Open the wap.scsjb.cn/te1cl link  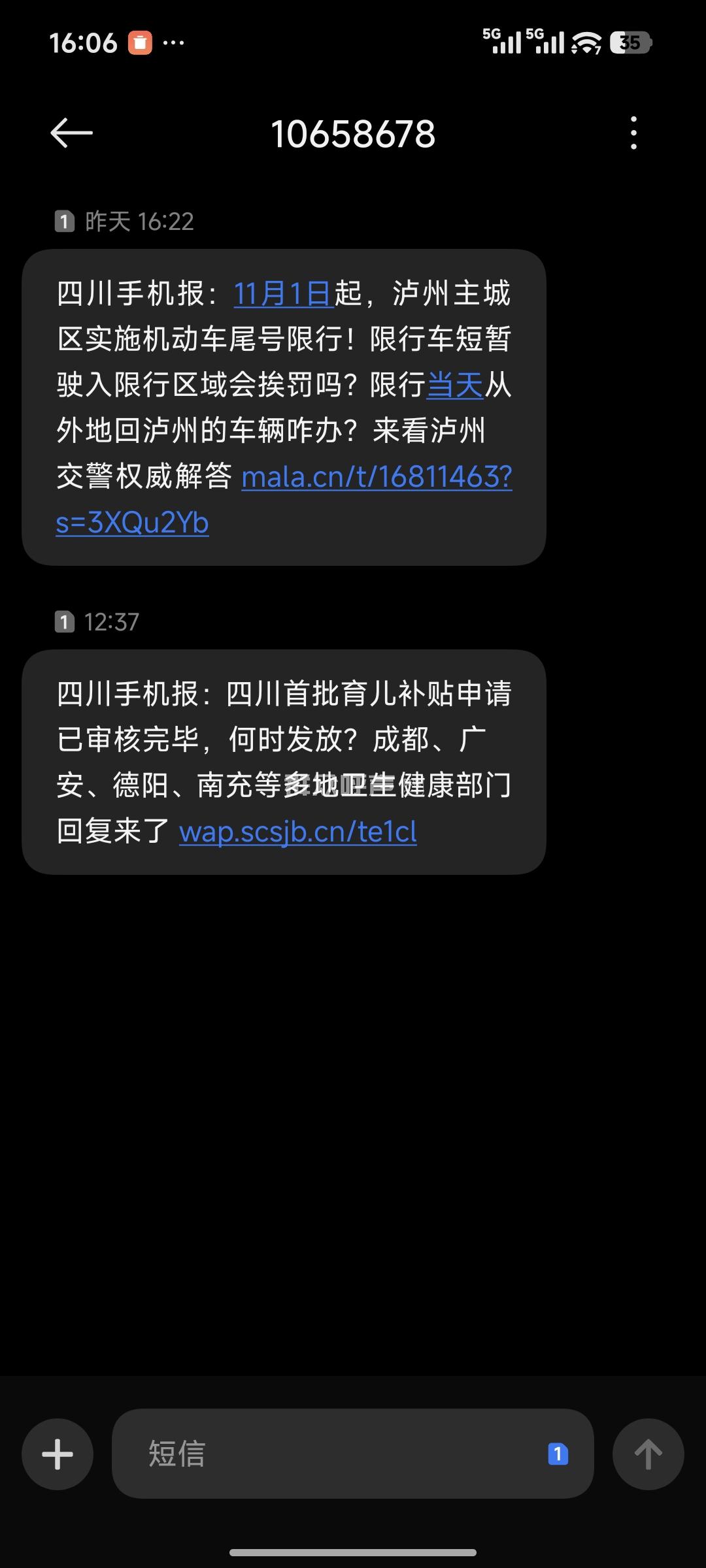(298, 832)
